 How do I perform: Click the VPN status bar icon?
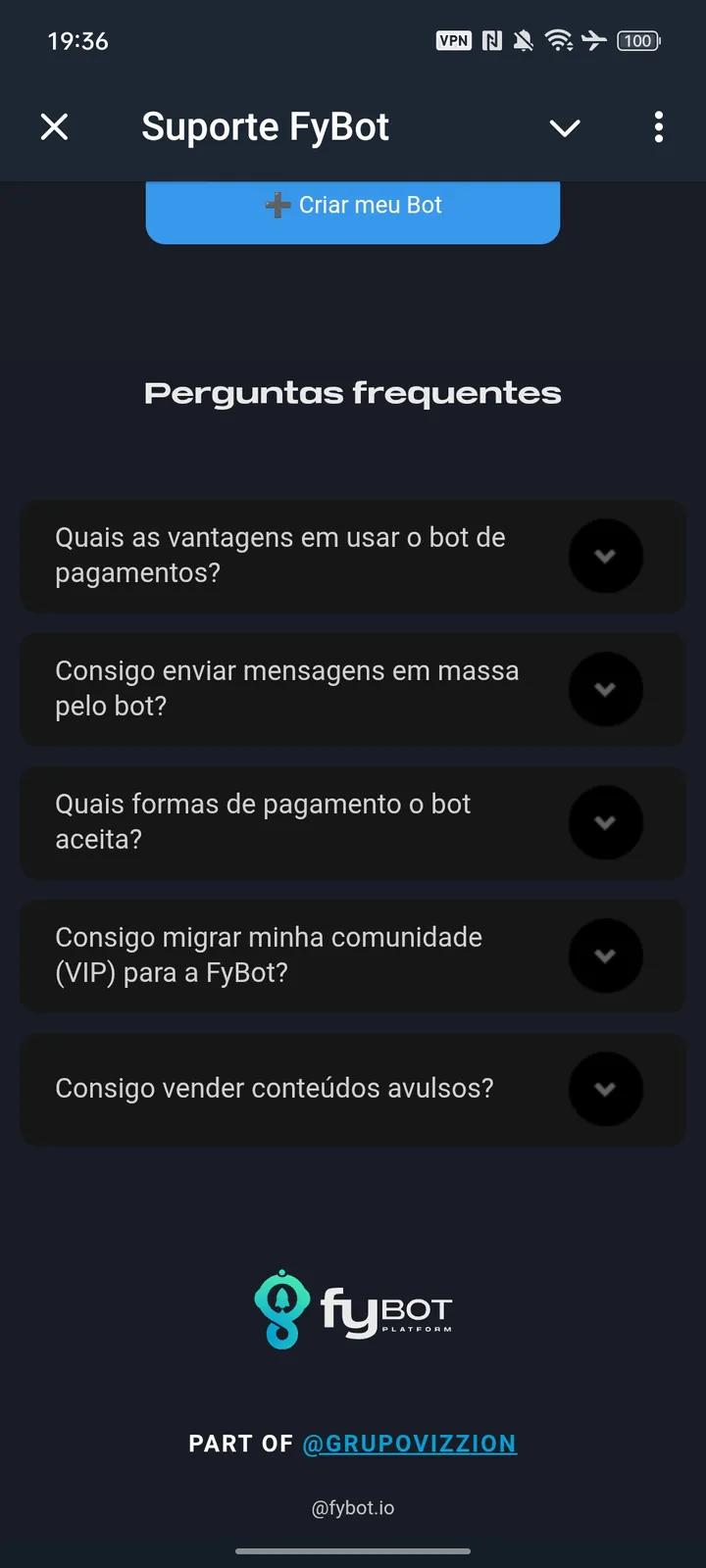[x=452, y=40]
